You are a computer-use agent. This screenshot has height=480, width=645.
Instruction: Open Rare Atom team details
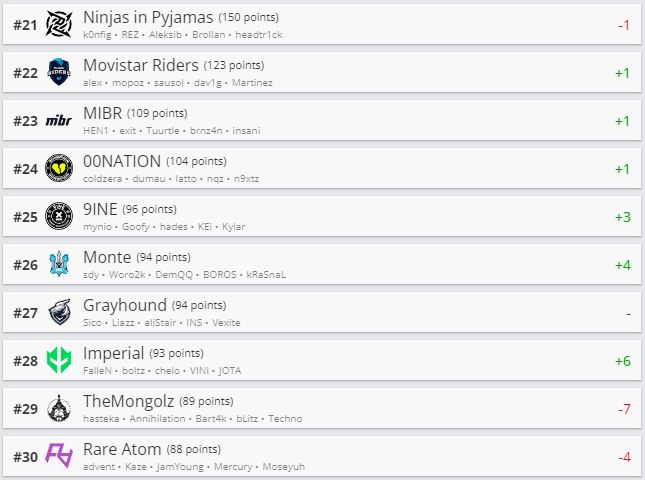[320, 457]
